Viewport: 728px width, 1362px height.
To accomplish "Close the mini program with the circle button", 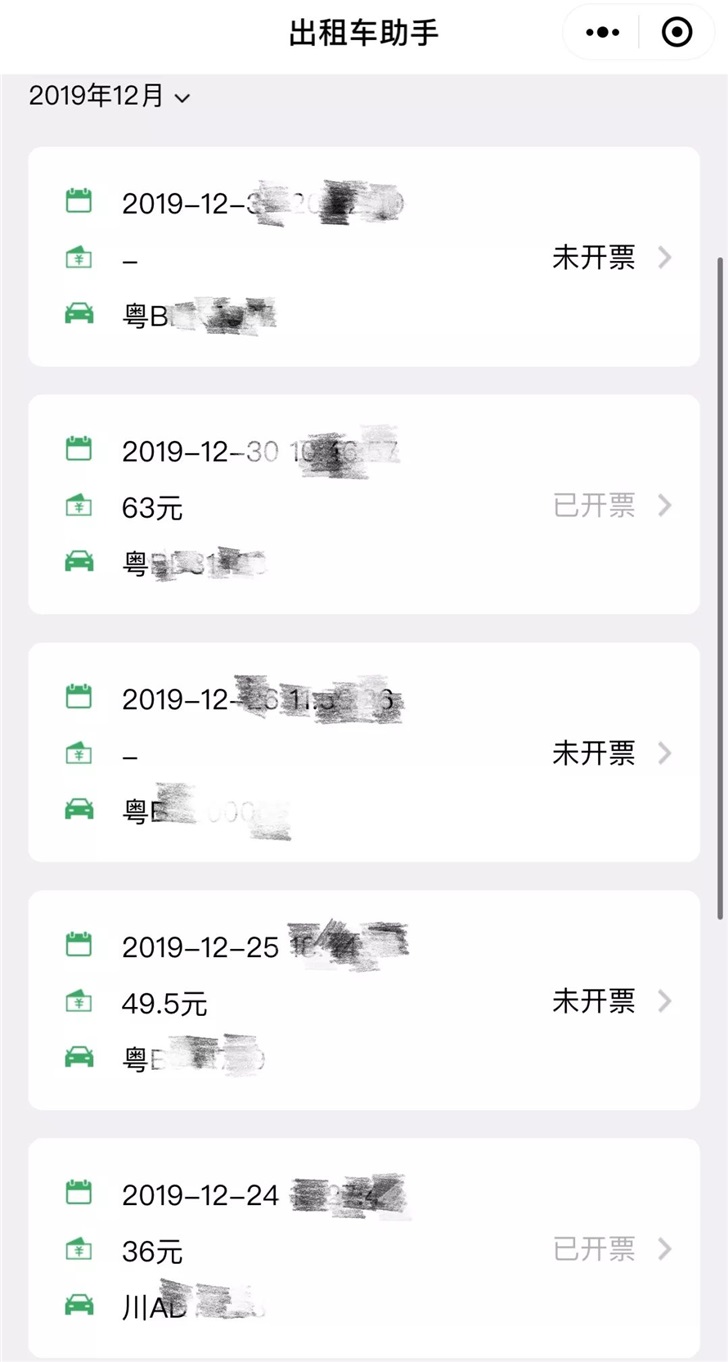I will [677, 33].
